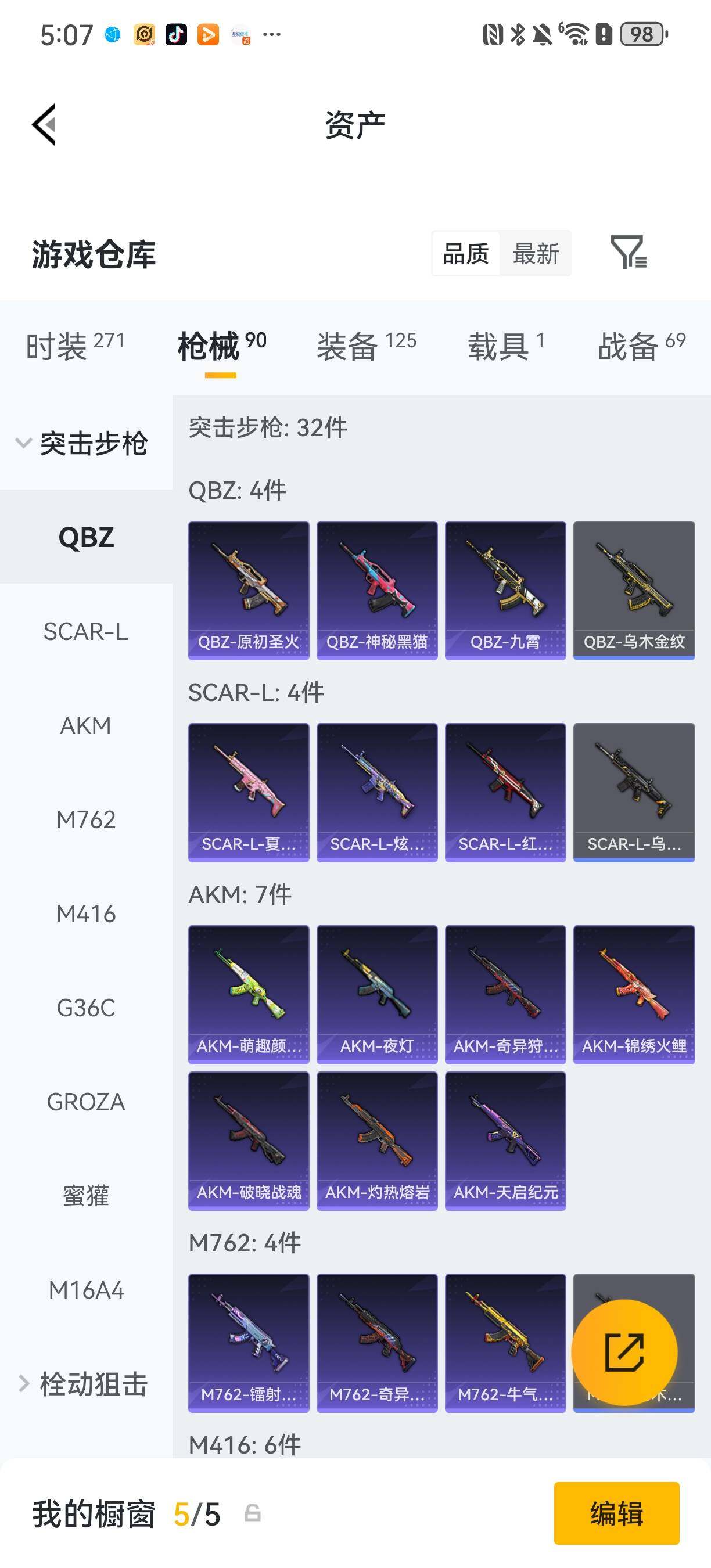711x1568 pixels.
Task: Select M416 in the side list
Action: click(86, 914)
